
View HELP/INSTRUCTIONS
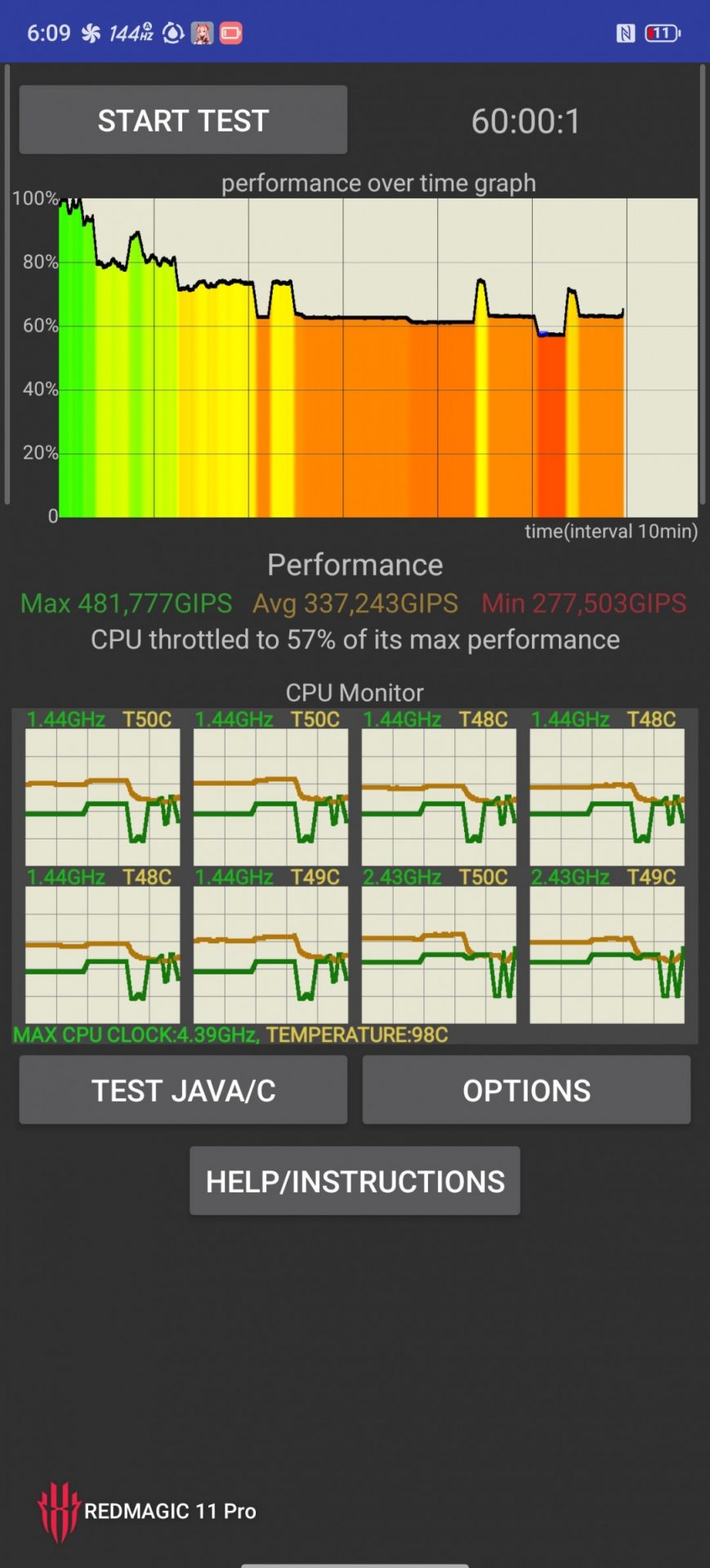(x=355, y=1181)
